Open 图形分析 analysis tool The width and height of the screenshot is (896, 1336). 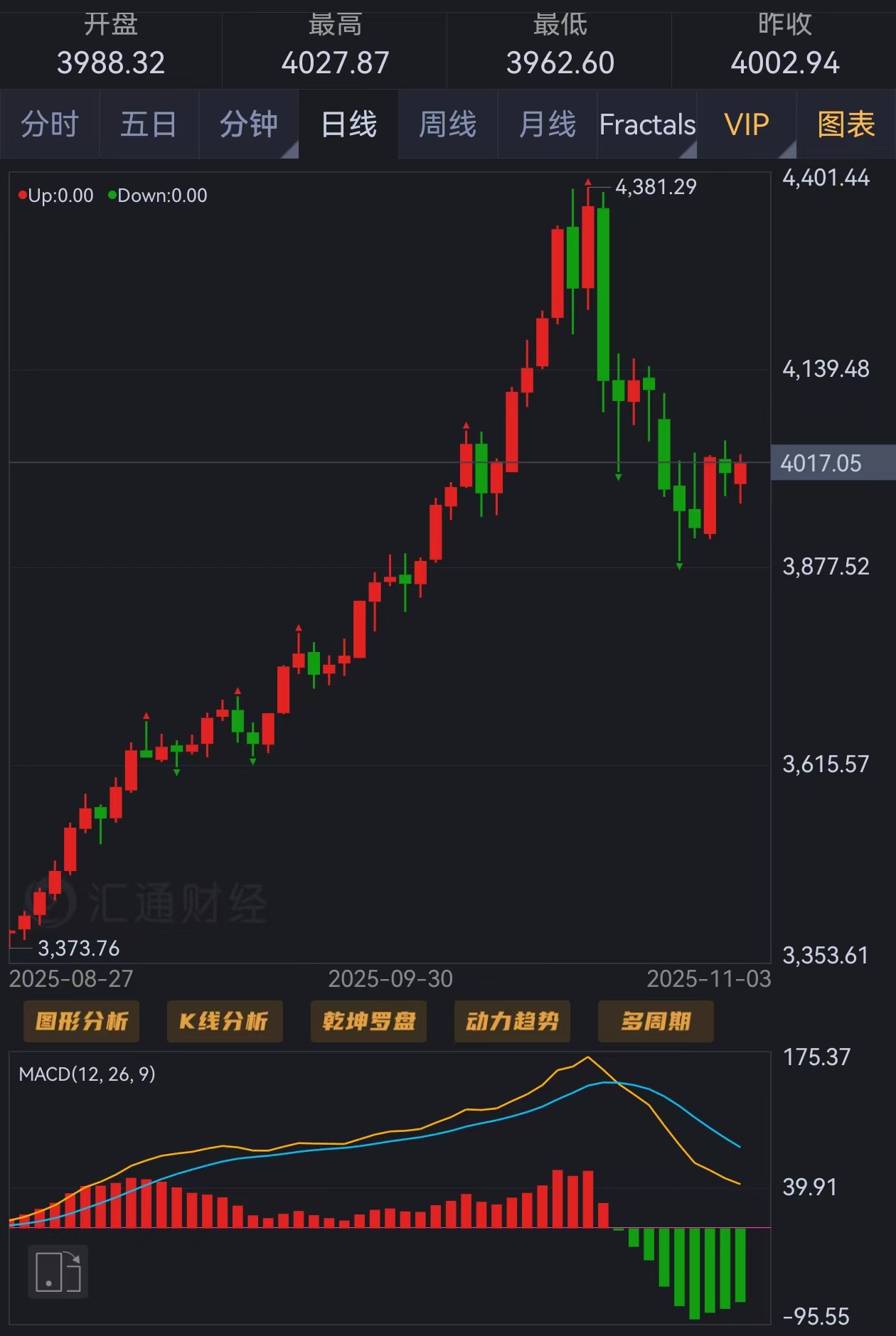[x=82, y=1022]
